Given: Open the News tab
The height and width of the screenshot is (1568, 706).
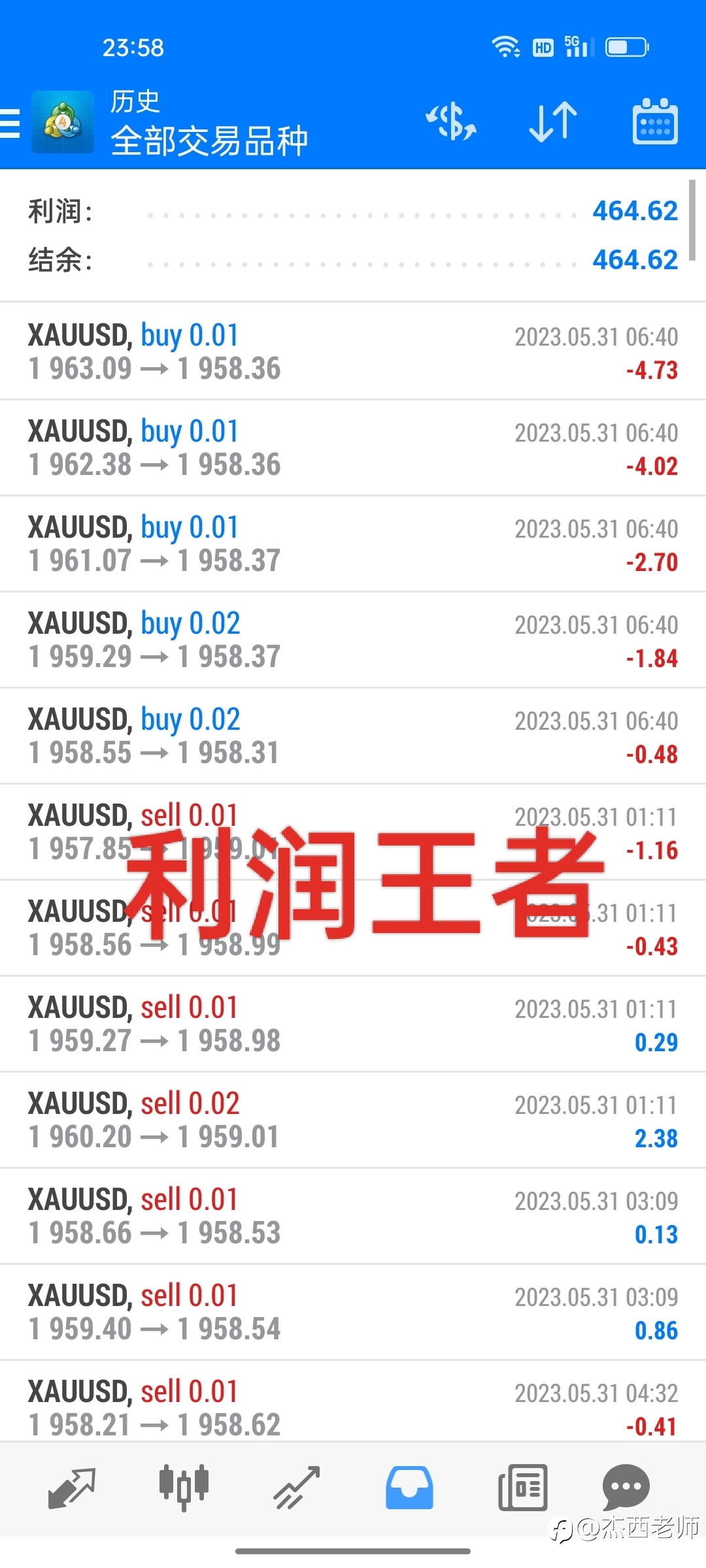Looking at the screenshot, I should (522, 1488).
